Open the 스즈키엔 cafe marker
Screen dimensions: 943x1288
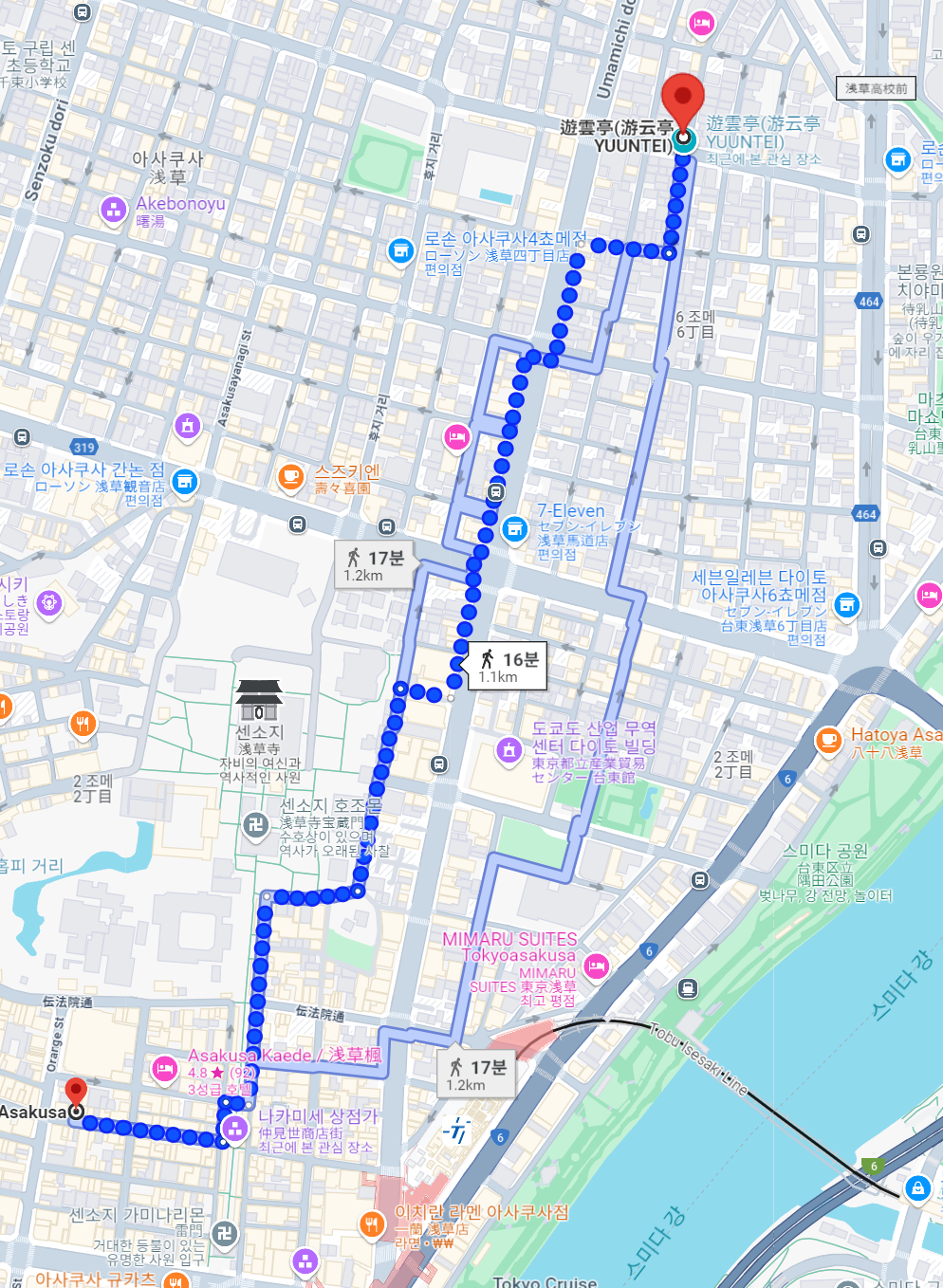290,477
